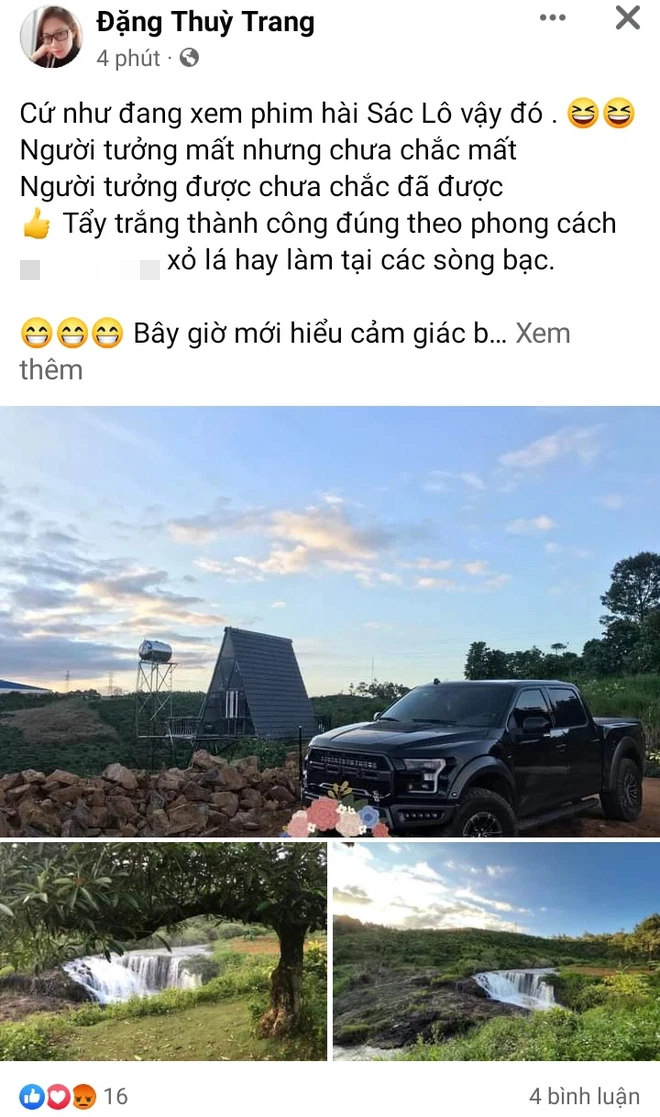This screenshot has height=1117, width=660.
Task: Expand the post text with Xem thêm
Action: pos(542,334)
